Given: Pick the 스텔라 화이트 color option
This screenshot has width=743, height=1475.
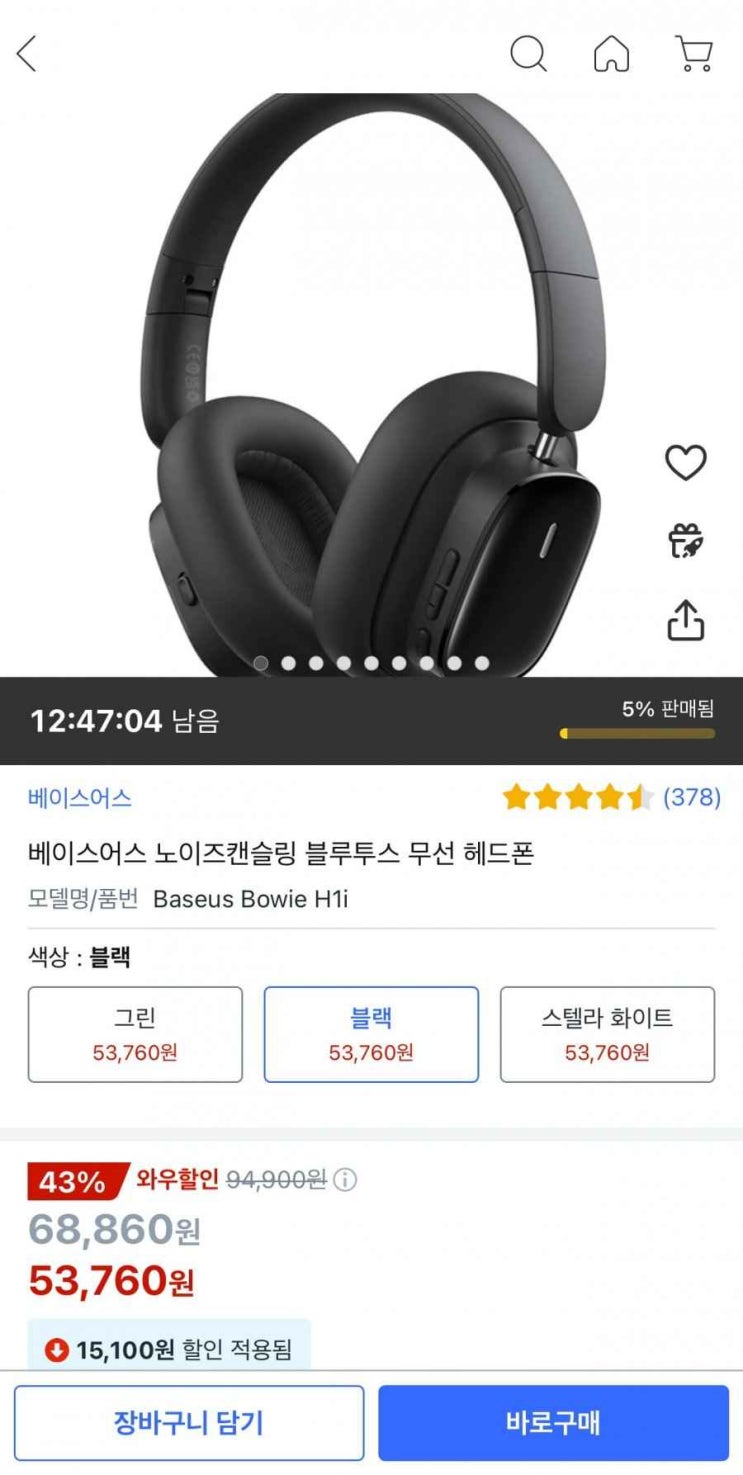Looking at the screenshot, I should point(607,1034).
